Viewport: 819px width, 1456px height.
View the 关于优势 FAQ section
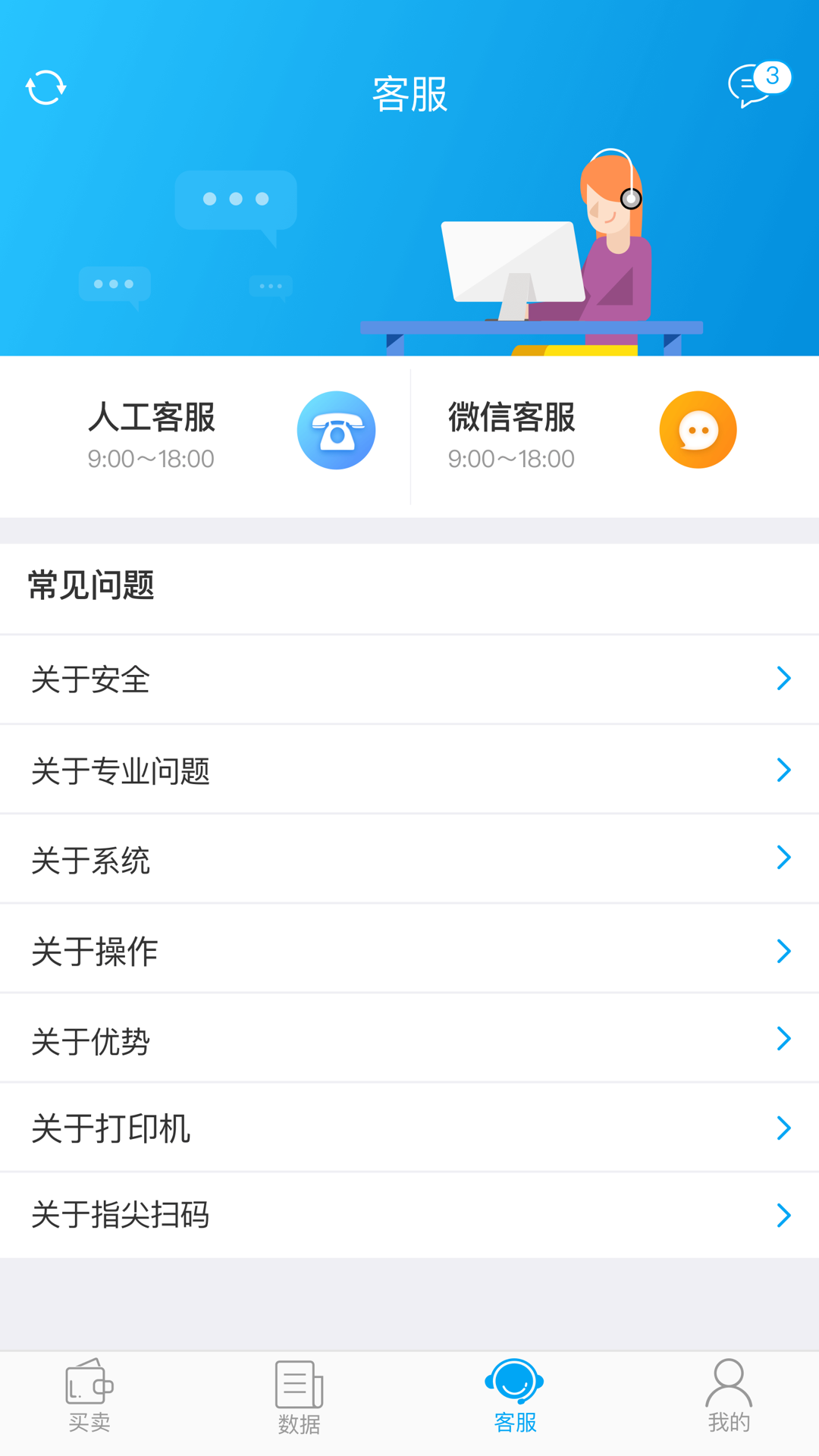coord(409,1039)
